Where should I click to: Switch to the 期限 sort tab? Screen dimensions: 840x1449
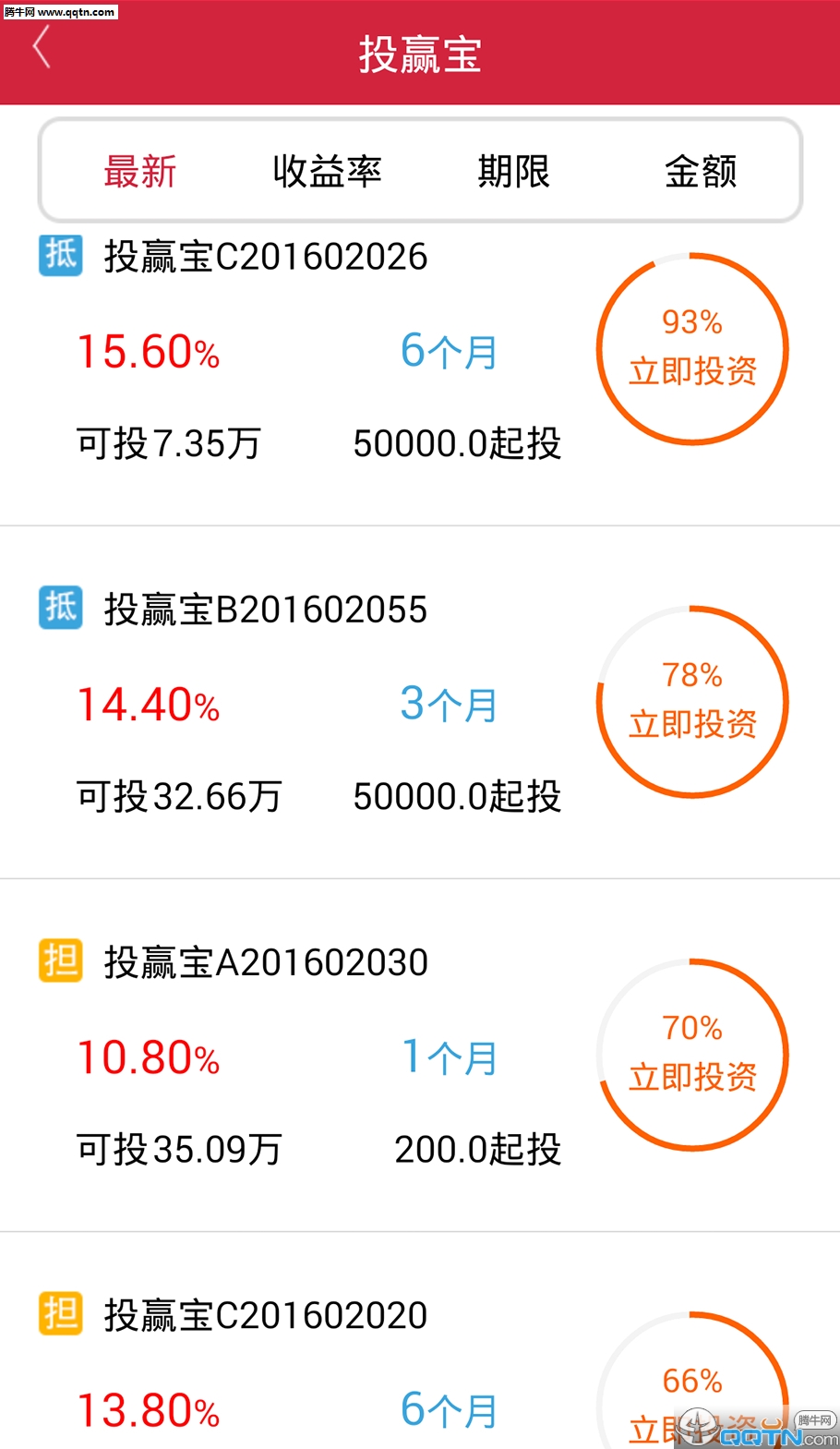(513, 172)
